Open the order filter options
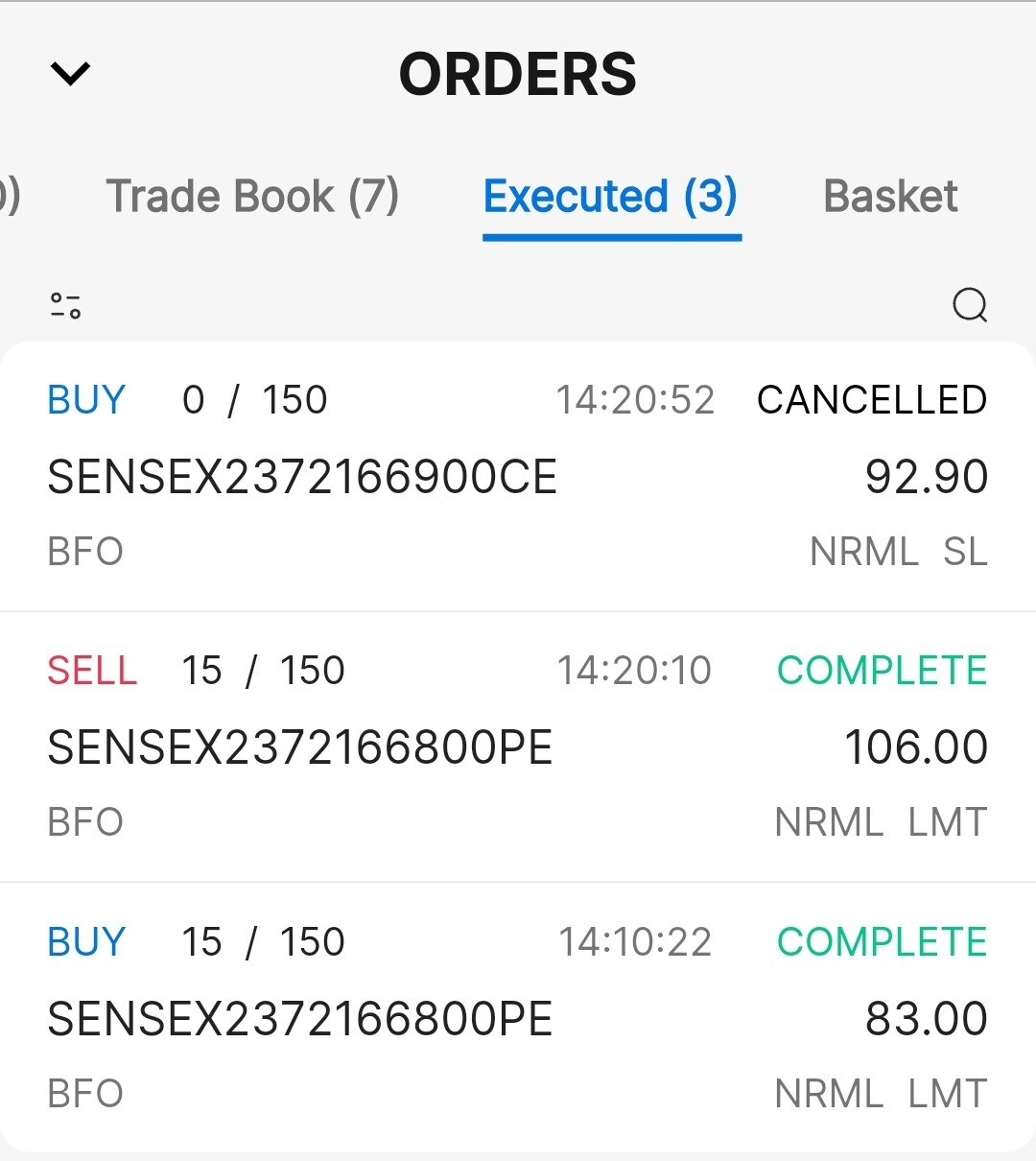The width and height of the screenshot is (1036, 1161). click(65, 306)
